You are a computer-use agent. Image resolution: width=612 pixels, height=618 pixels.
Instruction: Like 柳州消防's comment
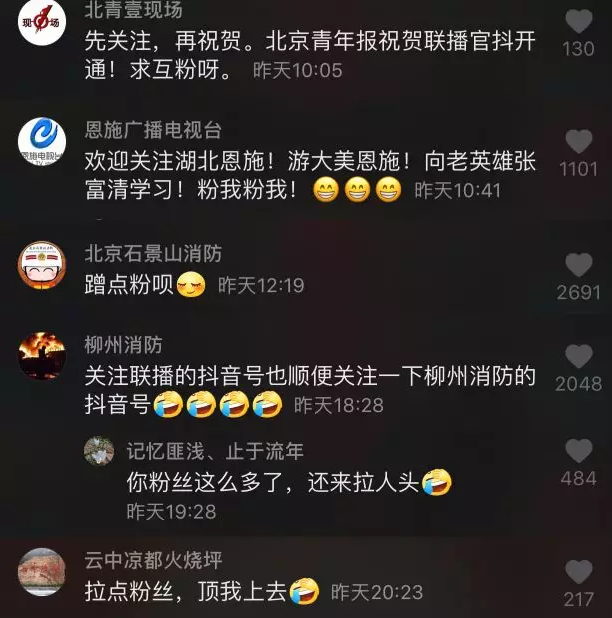point(578,356)
